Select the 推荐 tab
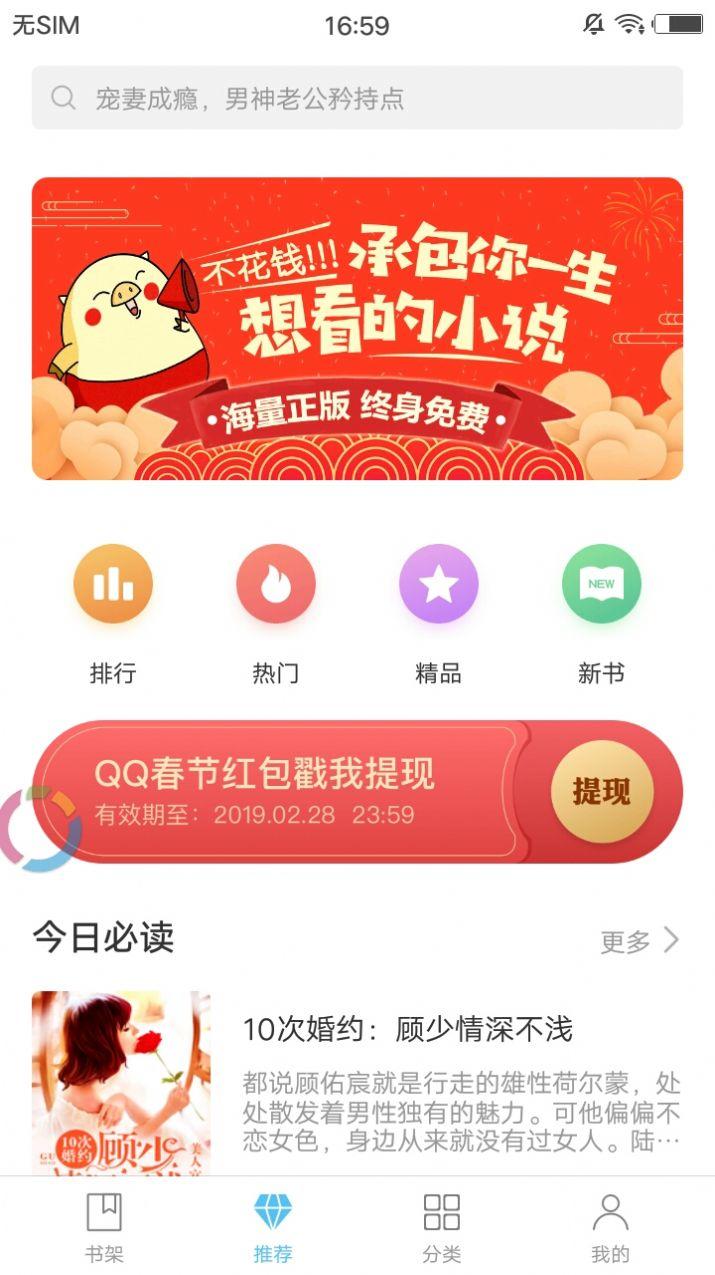Screen dimensions: 715x1275 [x=273, y=1227]
